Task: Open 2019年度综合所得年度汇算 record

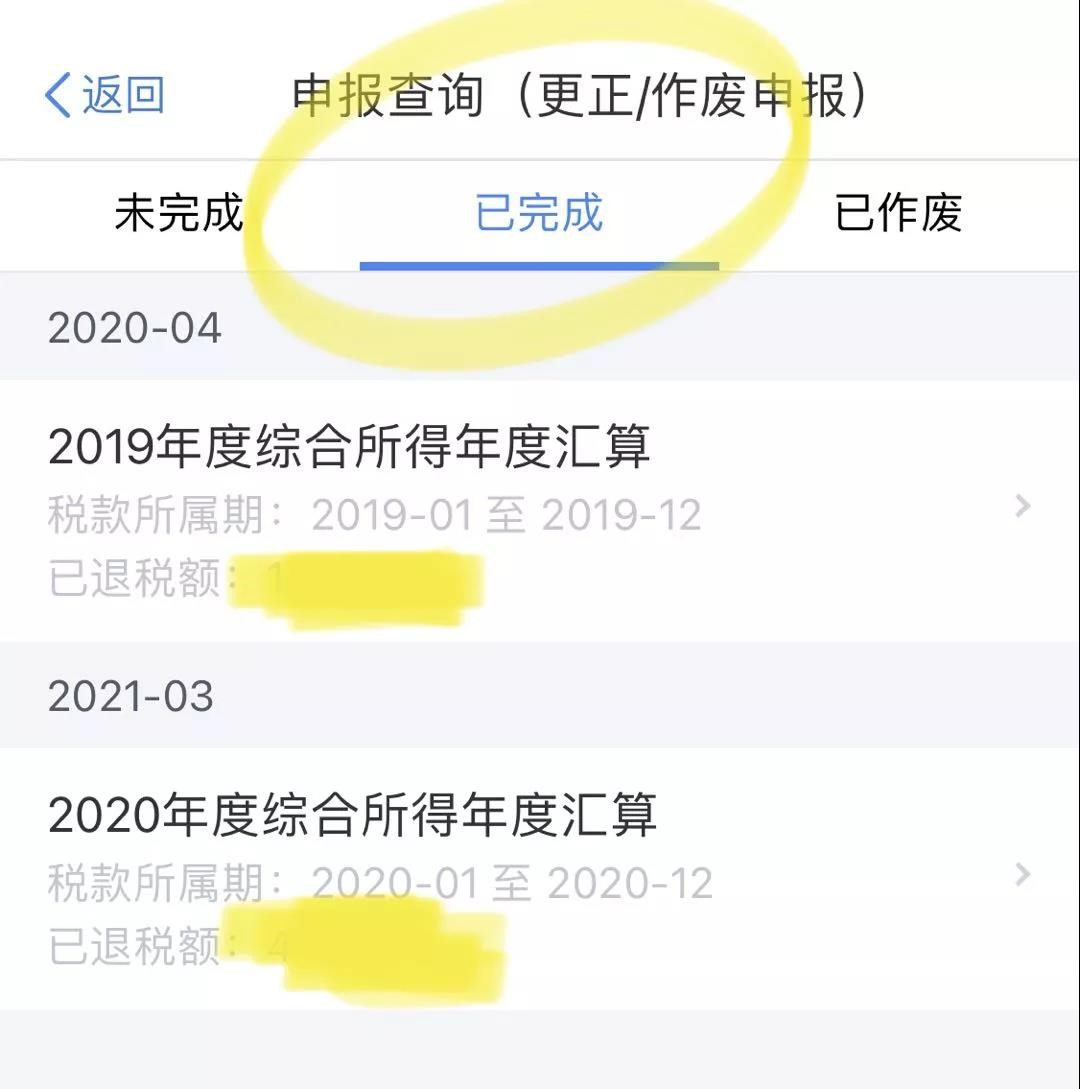Action: tap(540, 508)
